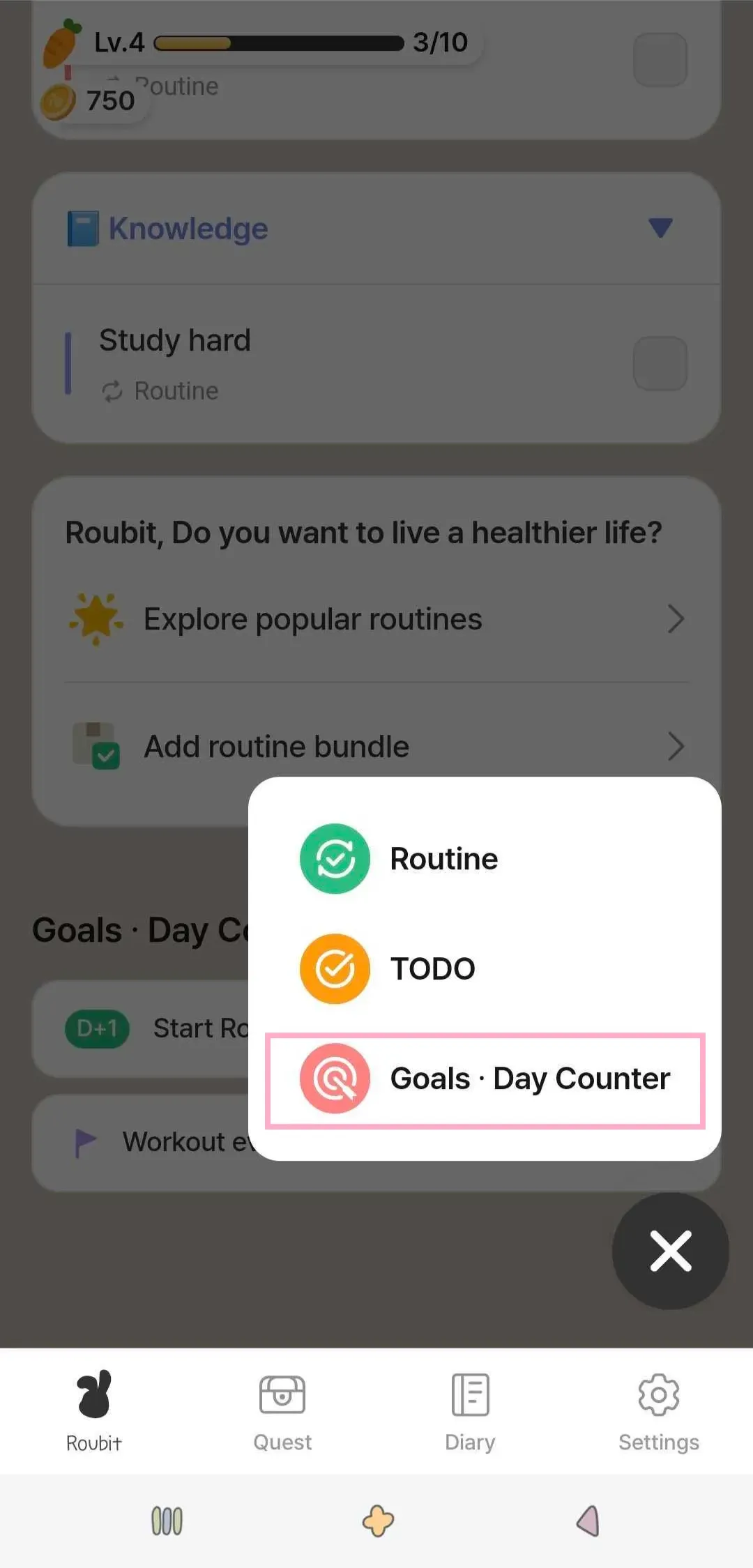This screenshot has height=1568, width=753.
Task: Collapse the Knowledge category
Action: 660,228
